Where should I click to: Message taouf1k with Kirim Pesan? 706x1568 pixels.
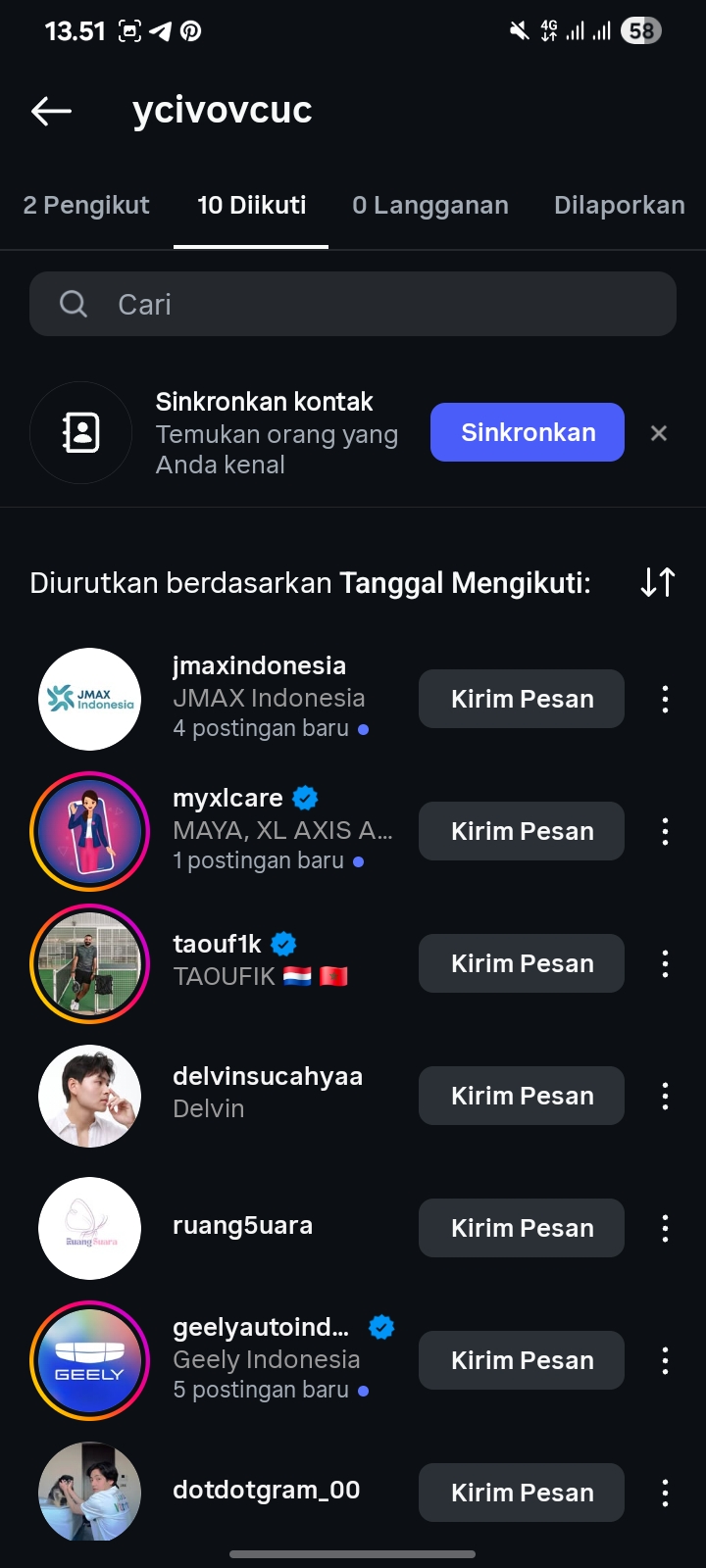[x=522, y=963]
